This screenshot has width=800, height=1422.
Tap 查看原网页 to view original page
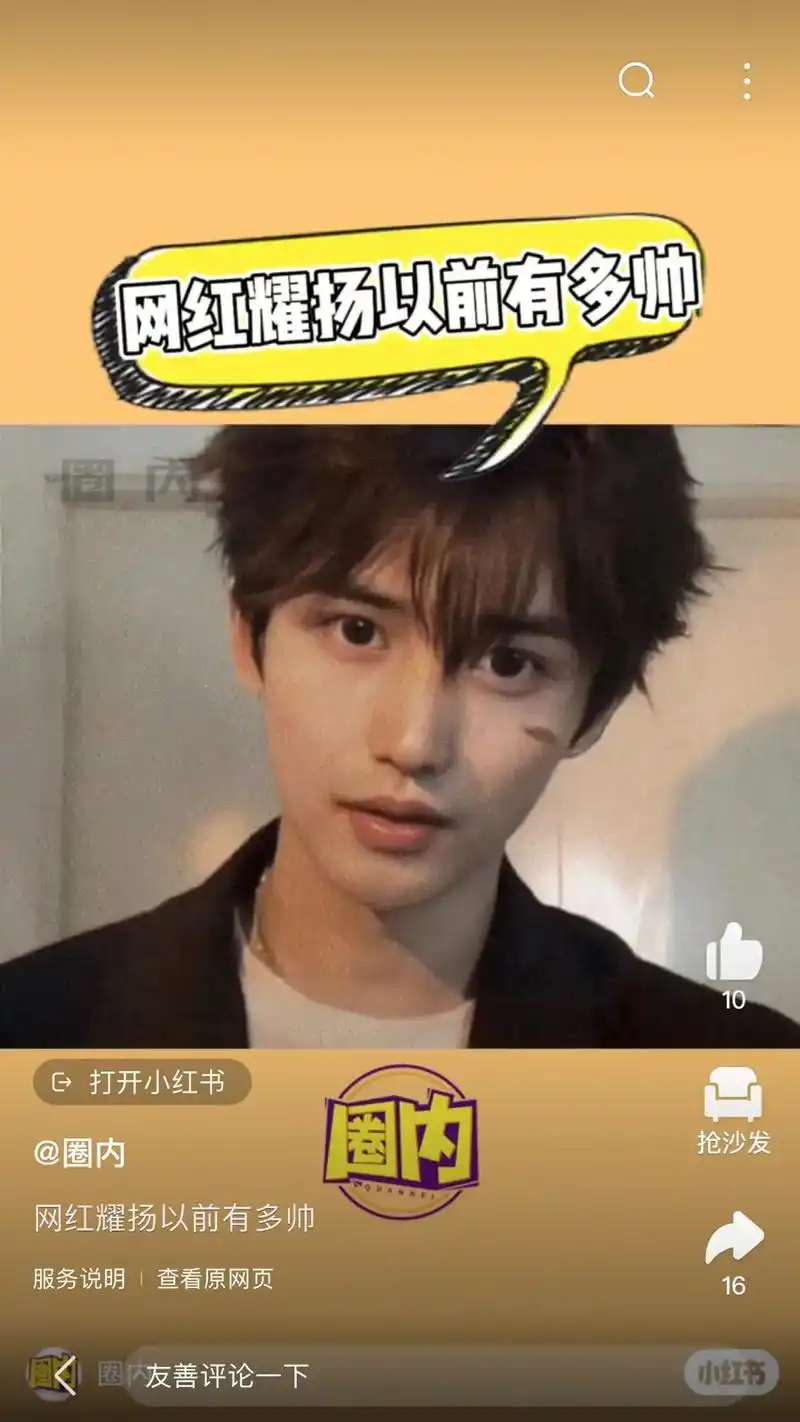[x=215, y=1278]
